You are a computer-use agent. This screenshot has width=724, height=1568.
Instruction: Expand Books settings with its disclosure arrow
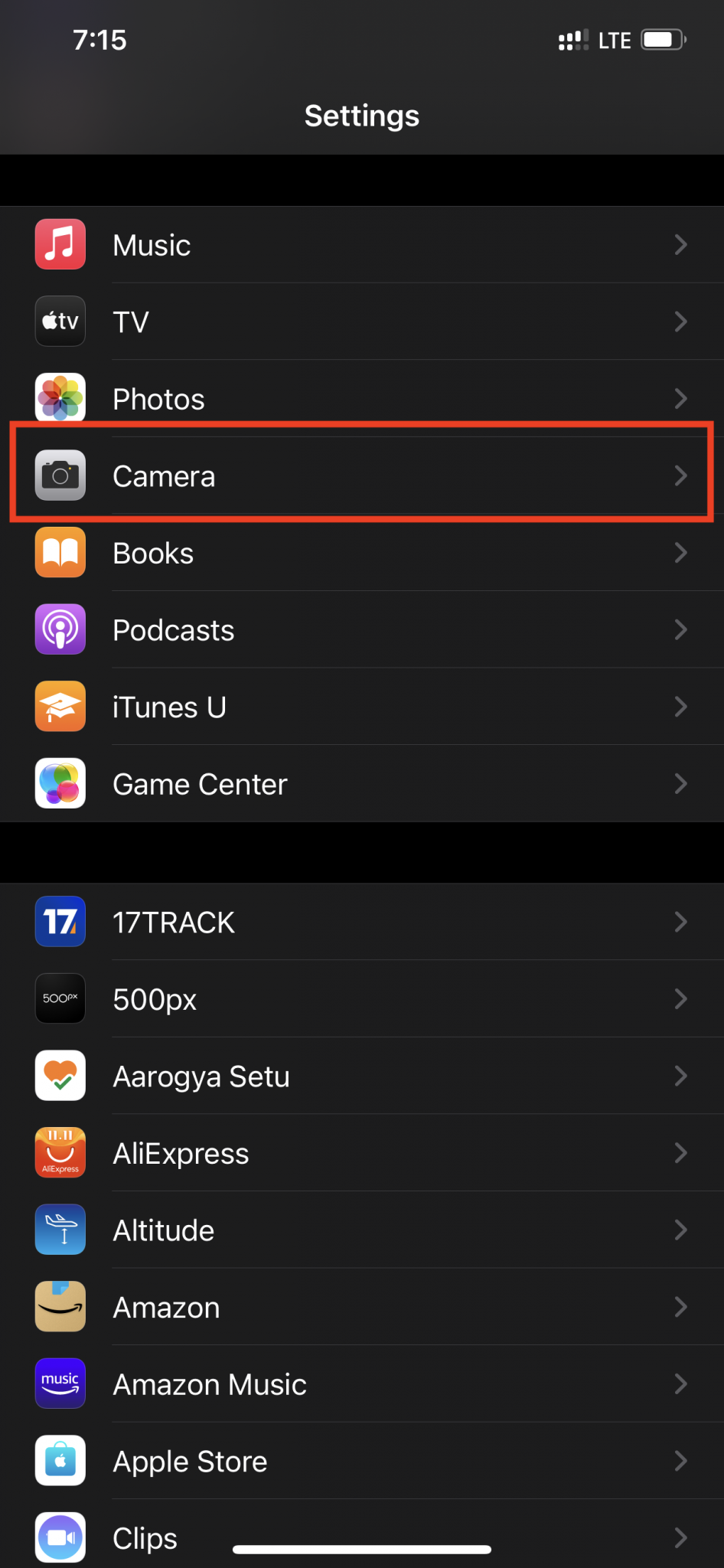681,553
